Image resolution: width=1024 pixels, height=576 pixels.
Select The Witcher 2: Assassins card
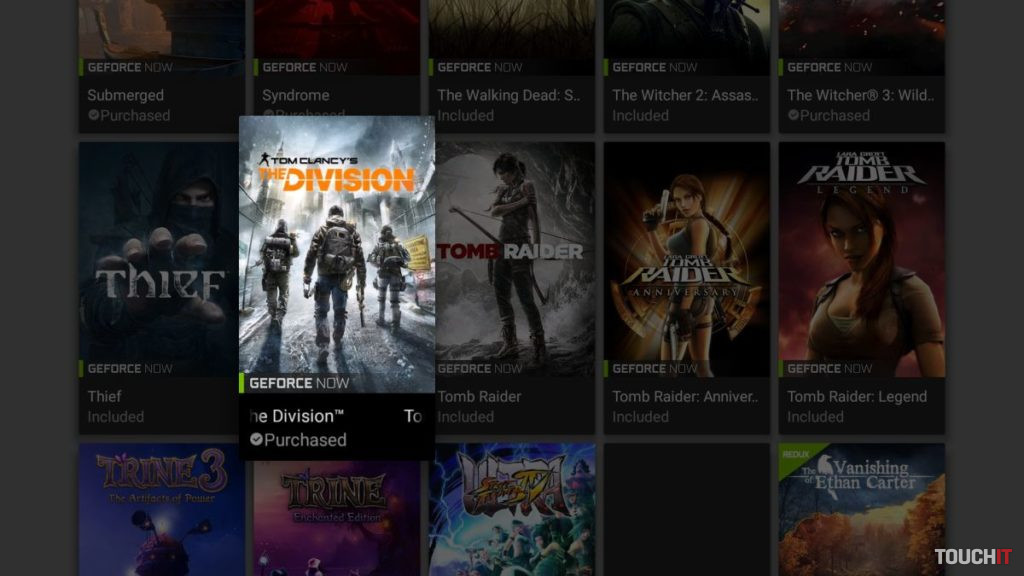click(x=687, y=60)
